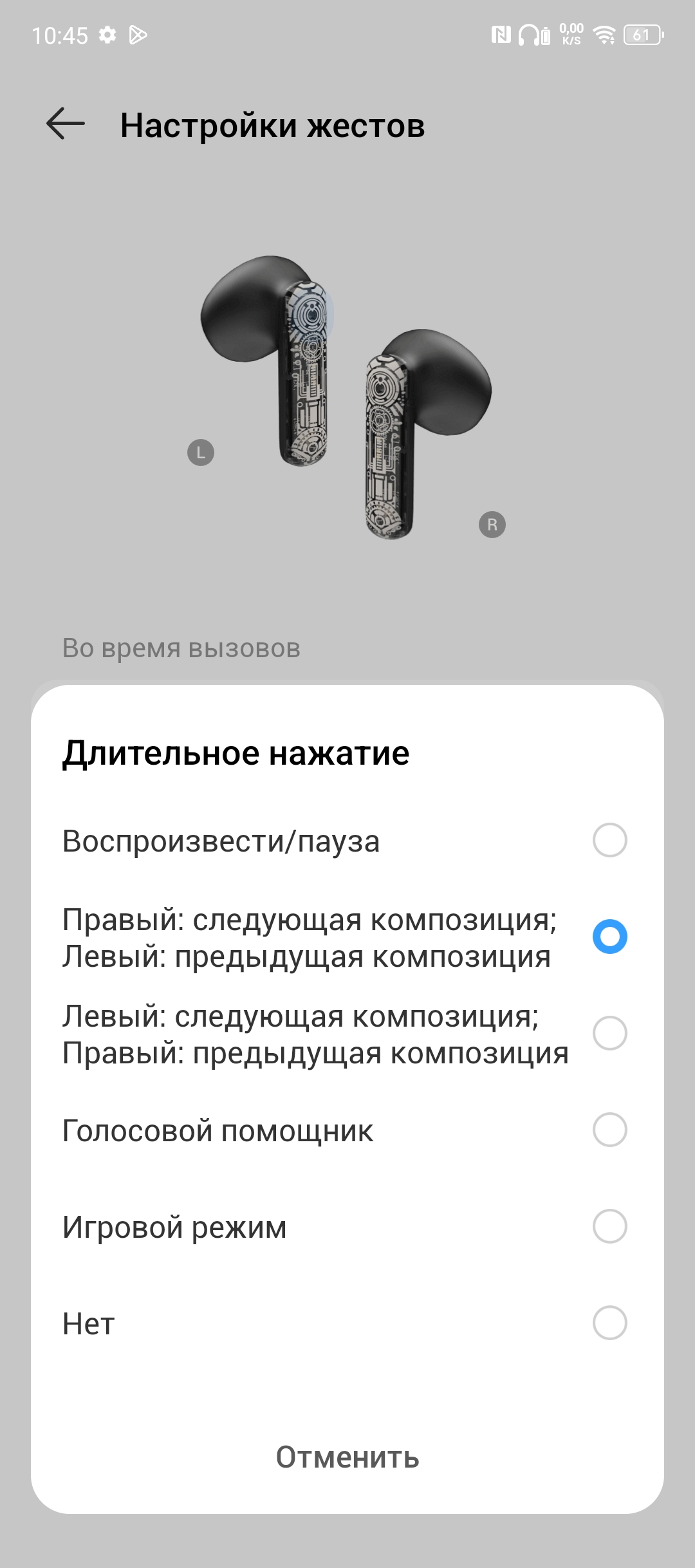Select the Игровой режим option
Screen dimensions: 695x1568
609,1226
